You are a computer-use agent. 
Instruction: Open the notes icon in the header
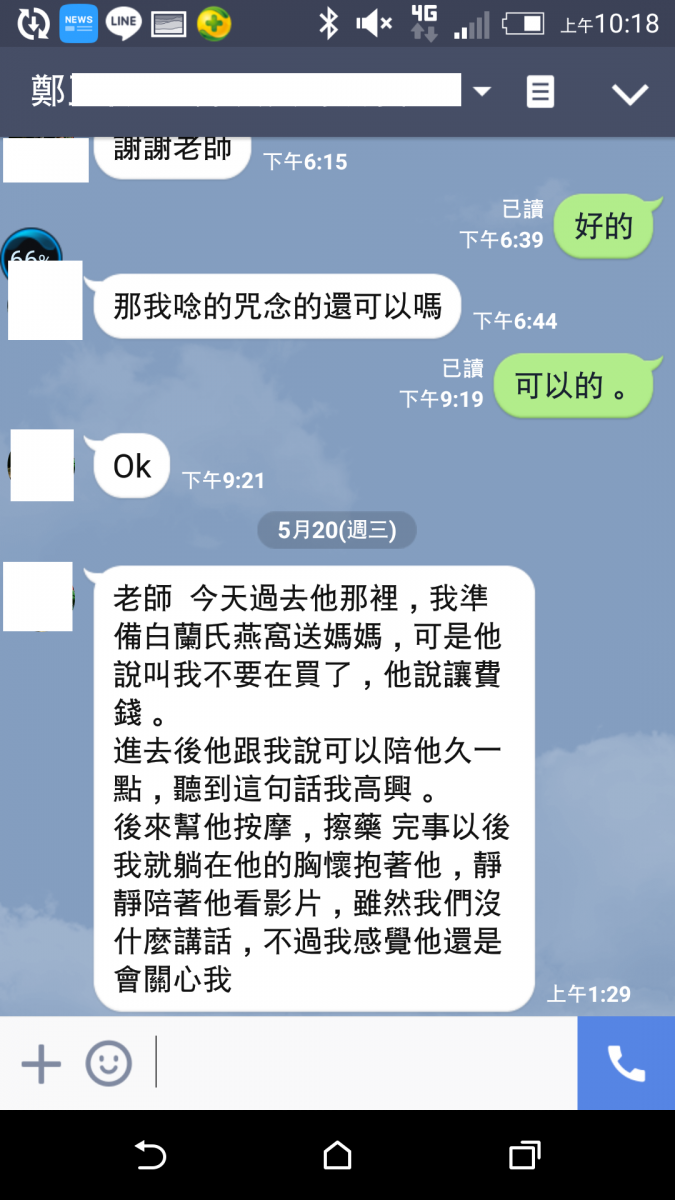(x=540, y=92)
